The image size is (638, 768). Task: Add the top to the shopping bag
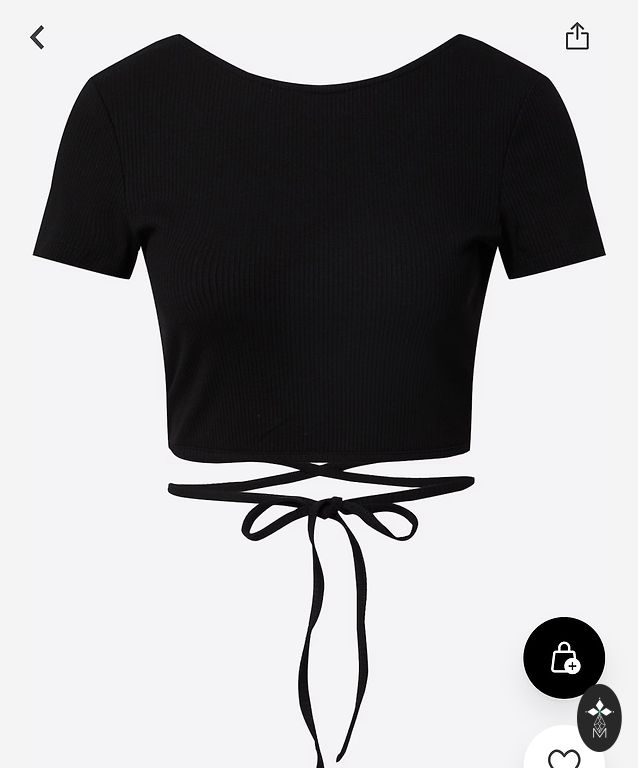point(564,657)
